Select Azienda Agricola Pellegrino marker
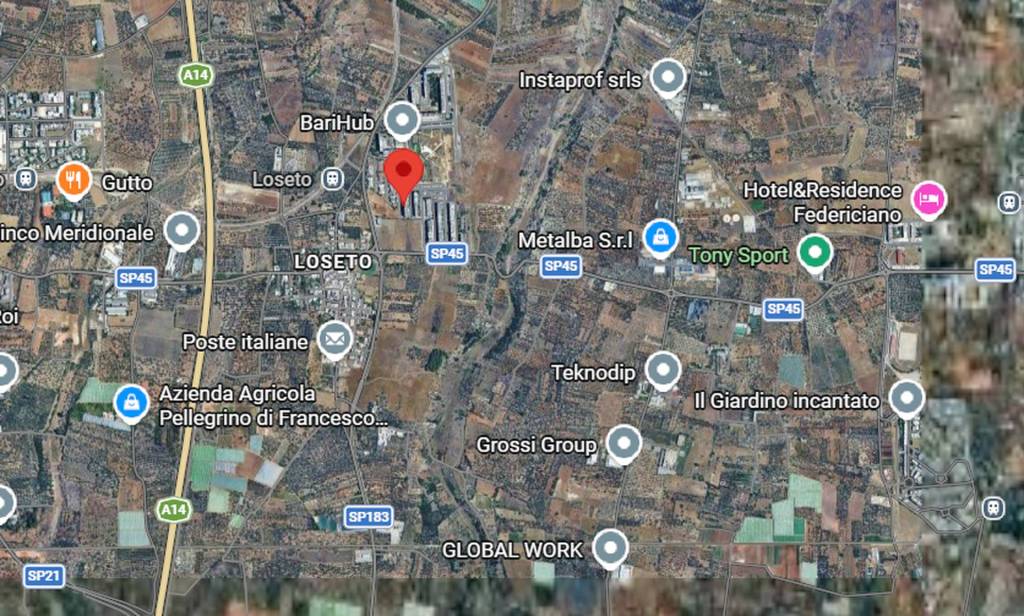This screenshot has height=616, width=1024. [130, 403]
